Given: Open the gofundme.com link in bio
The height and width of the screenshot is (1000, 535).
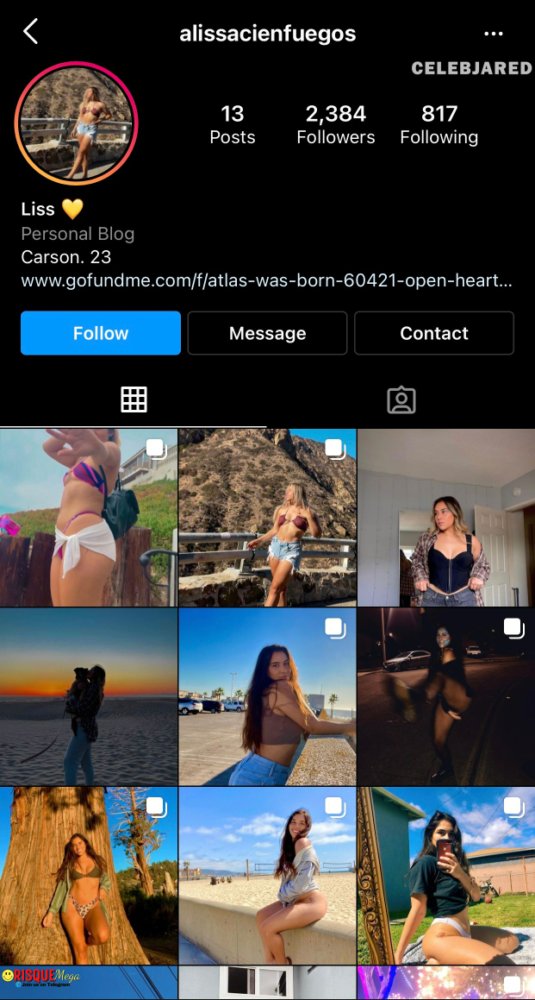Looking at the screenshot, I should (267, 281).
